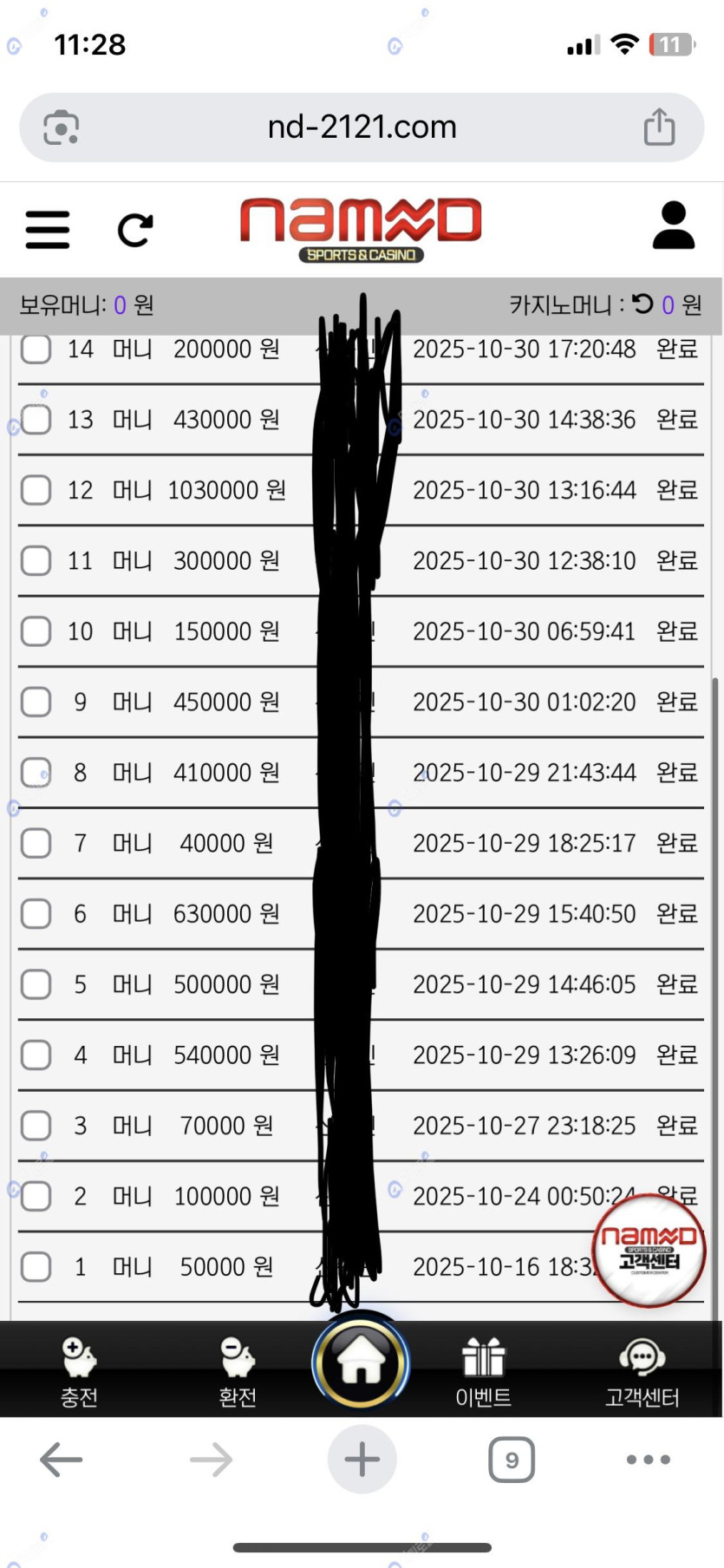Edit the nd-2121.com address field
724x1568 pixels.
(x=362, y=127)
